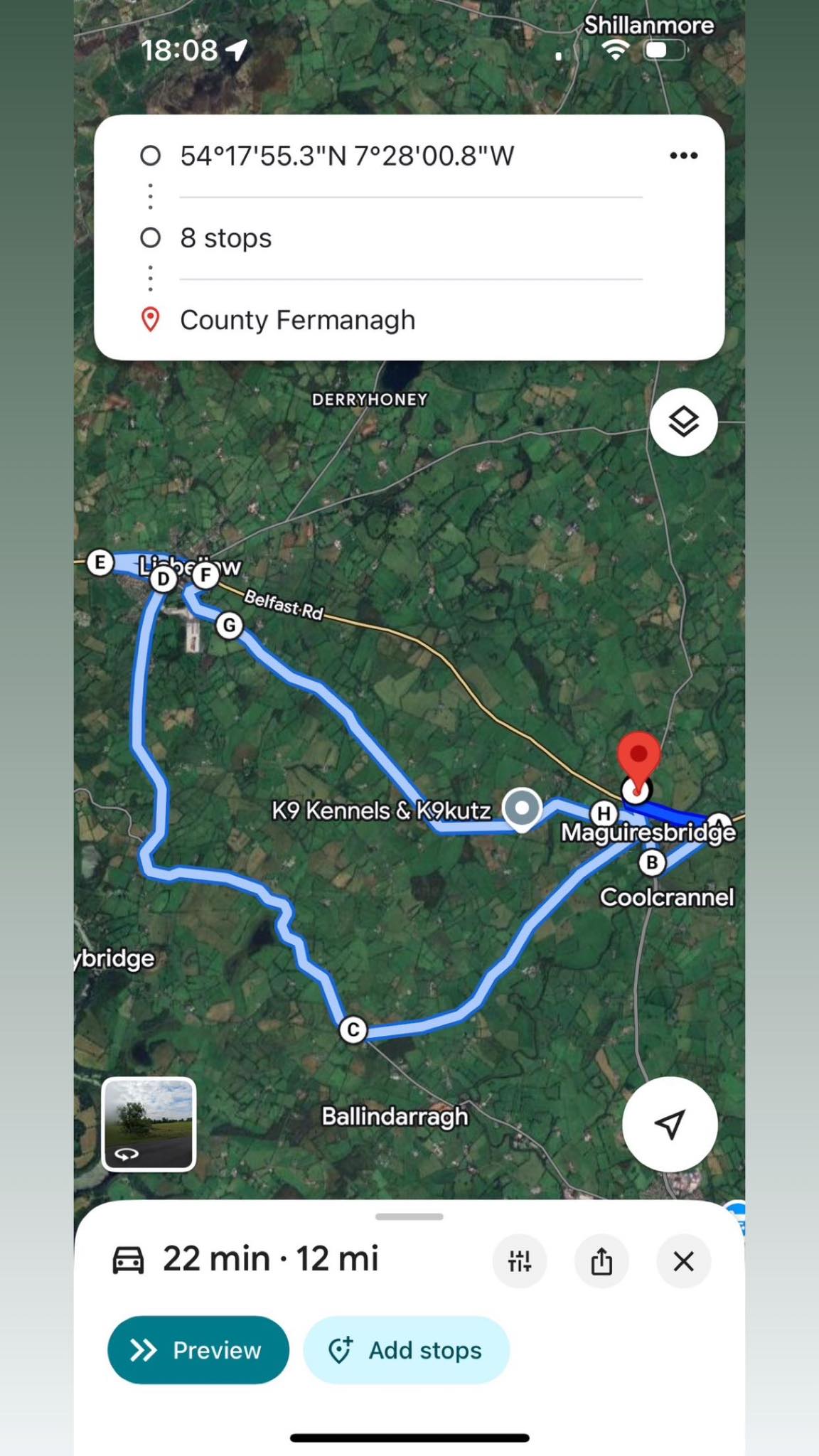Image resolution: width=819 pixels, height=1456 pixels.
Task: Open the three-dot overflow menu
Action: click(x=683, y=156)
